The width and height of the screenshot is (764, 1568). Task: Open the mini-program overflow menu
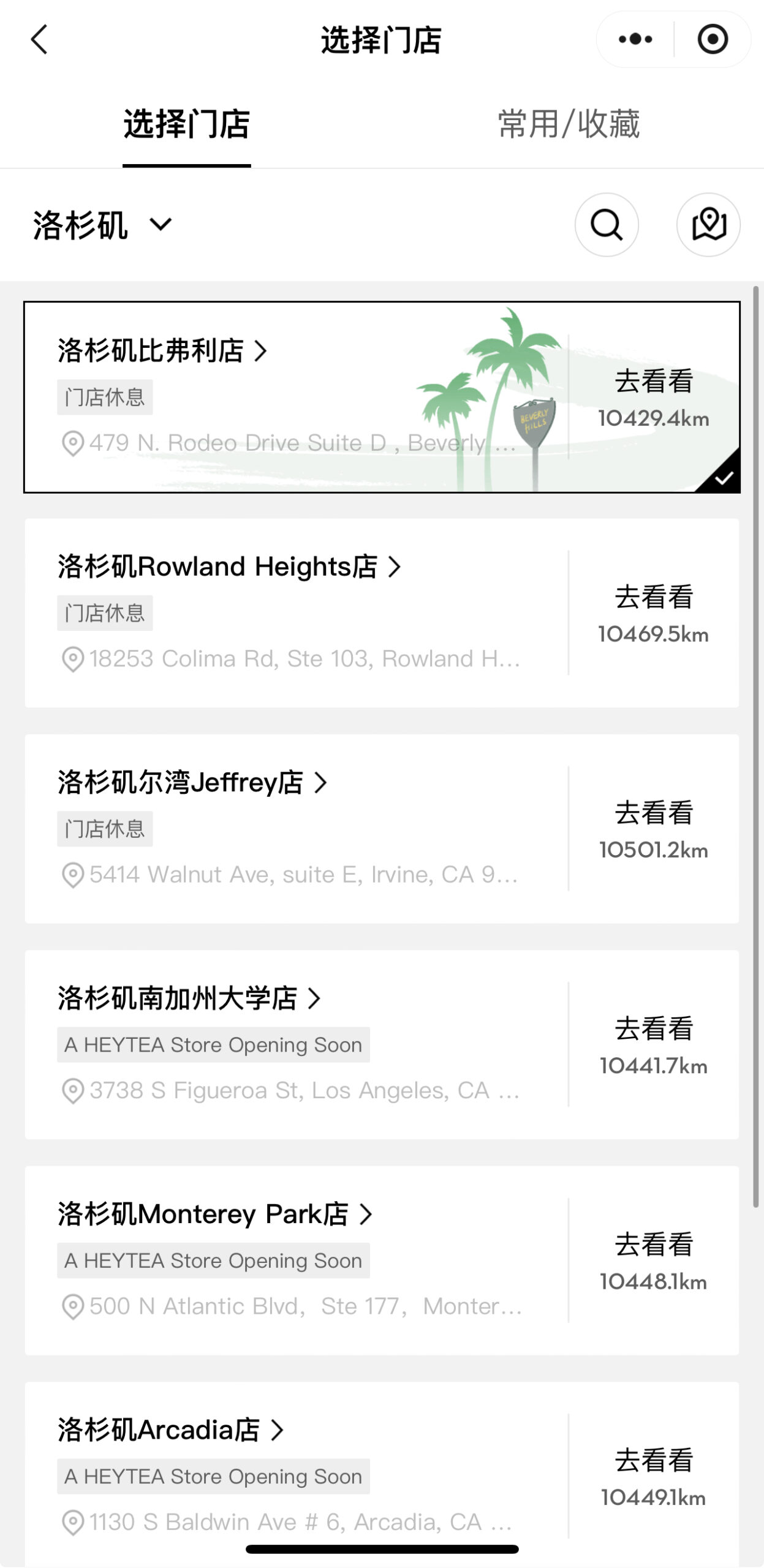pyautogui.click(x=635, y=40)
